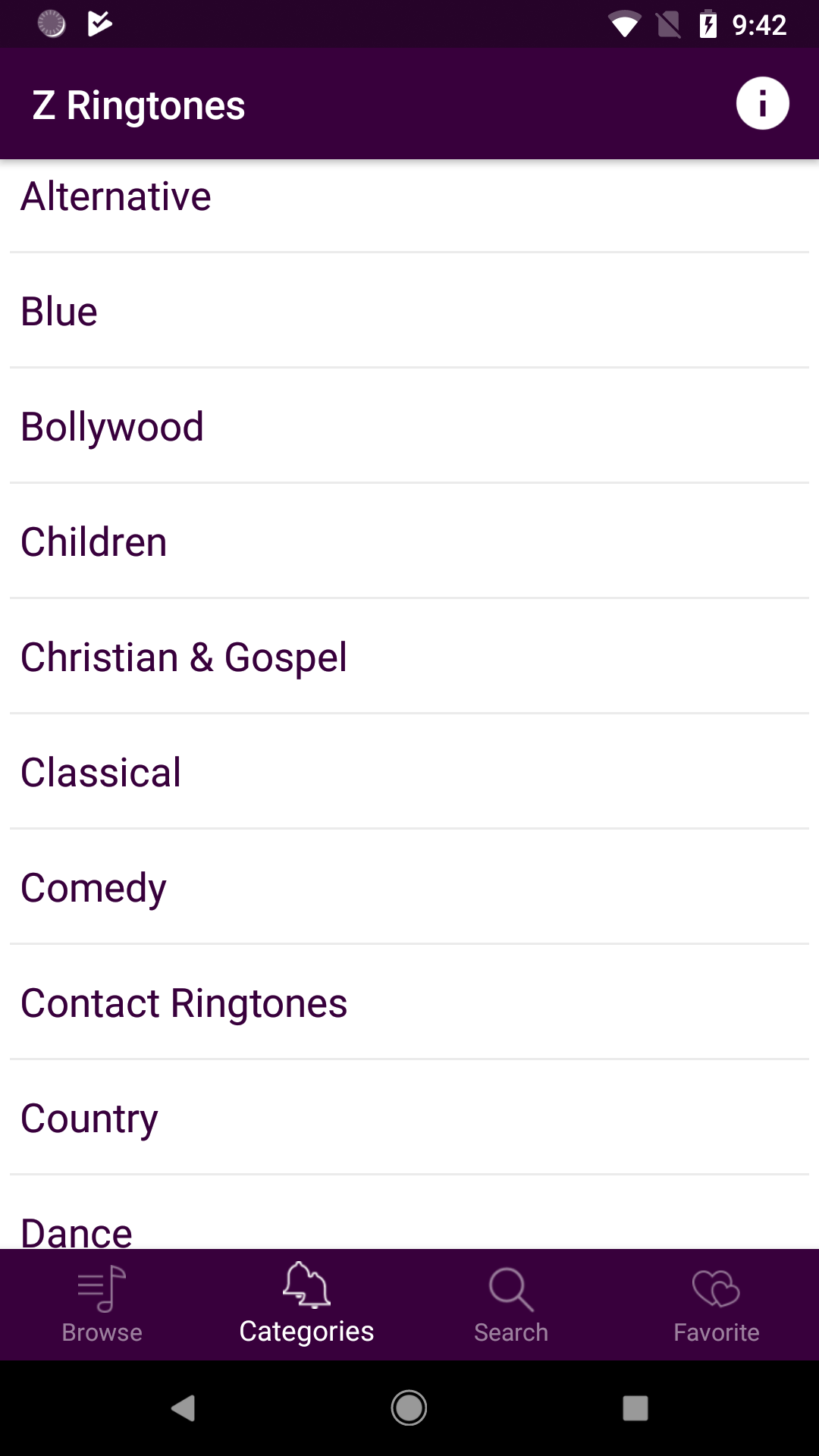
Task: Open the info icon in app bar
Action: [x=762, y=103]
